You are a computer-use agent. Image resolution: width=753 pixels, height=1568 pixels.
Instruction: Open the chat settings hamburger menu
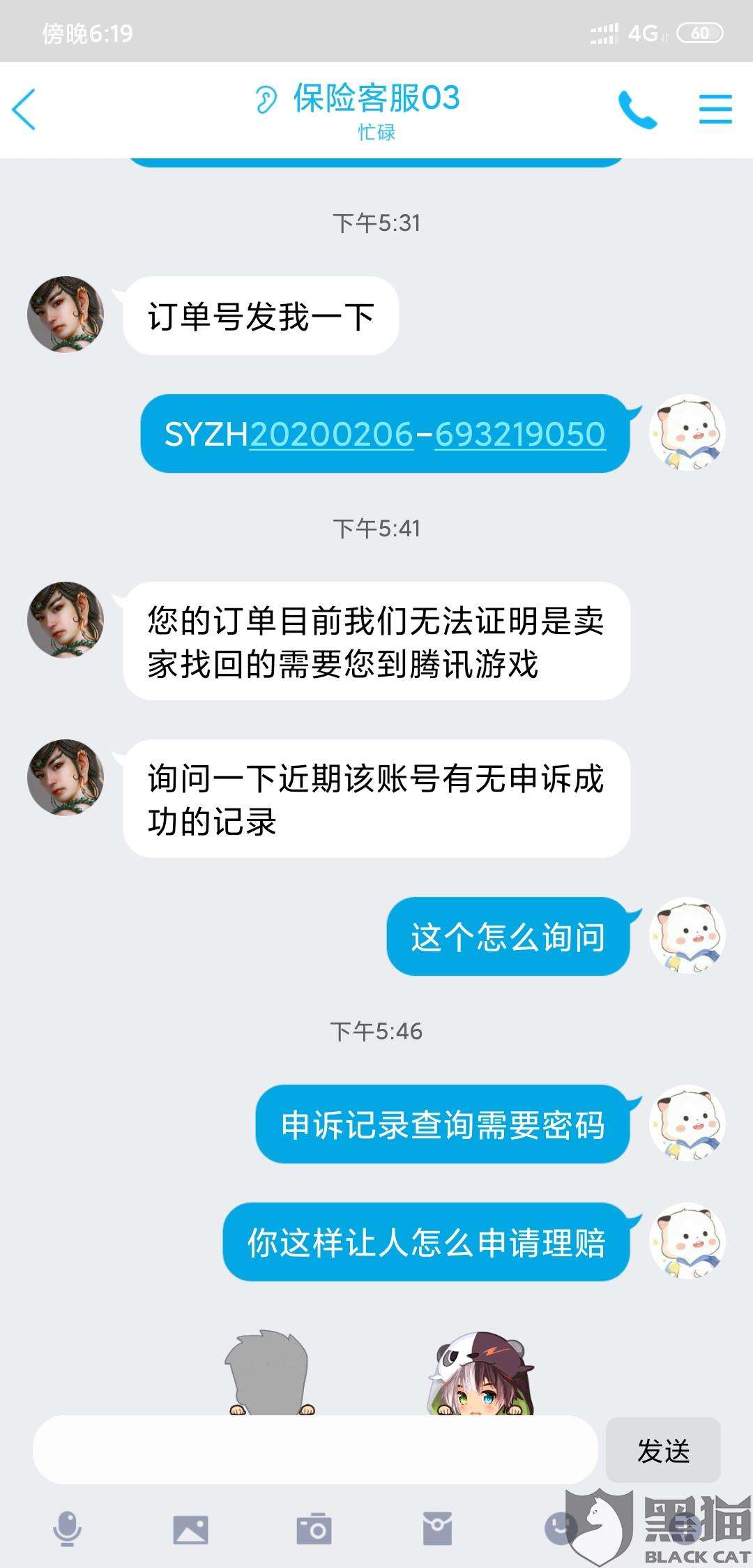(715, 110)
